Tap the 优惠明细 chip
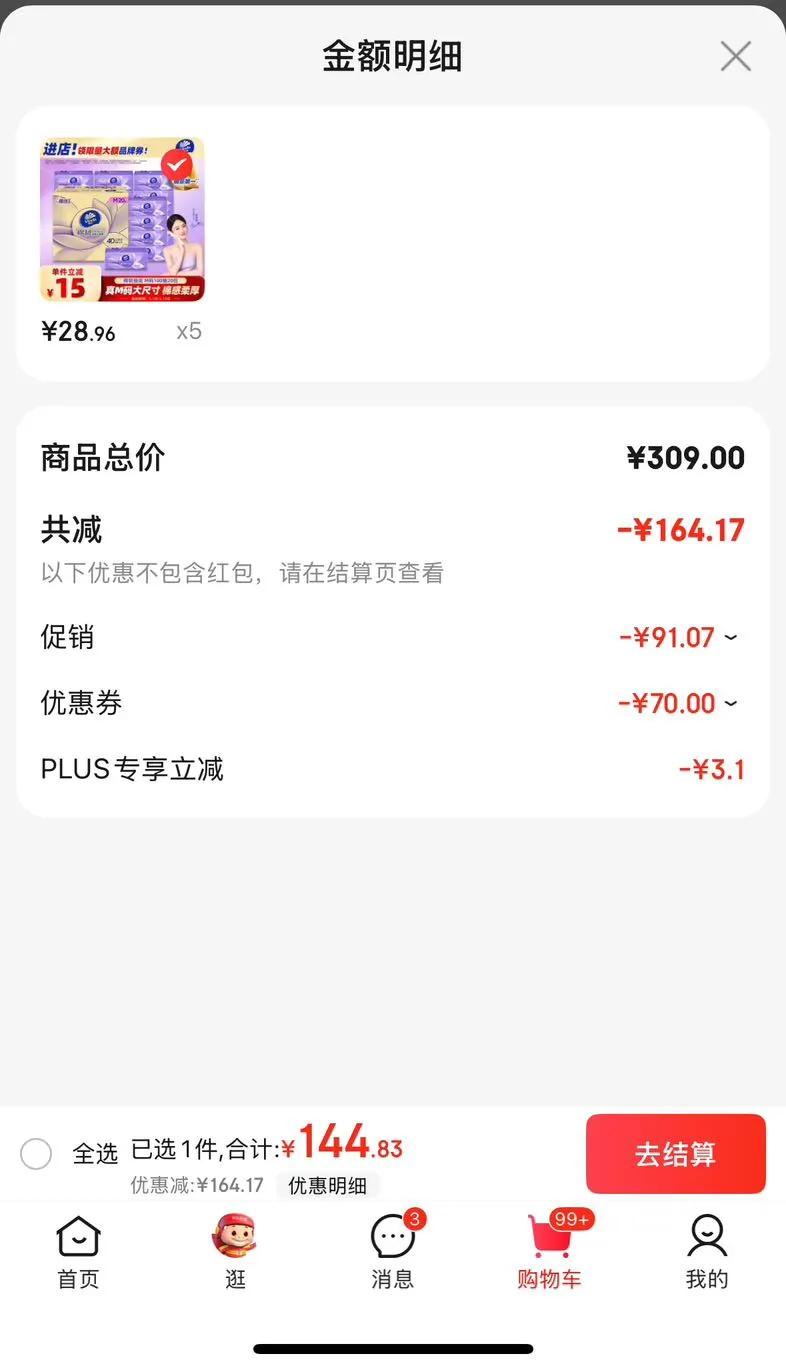786x1370 pixels. 327,1186
